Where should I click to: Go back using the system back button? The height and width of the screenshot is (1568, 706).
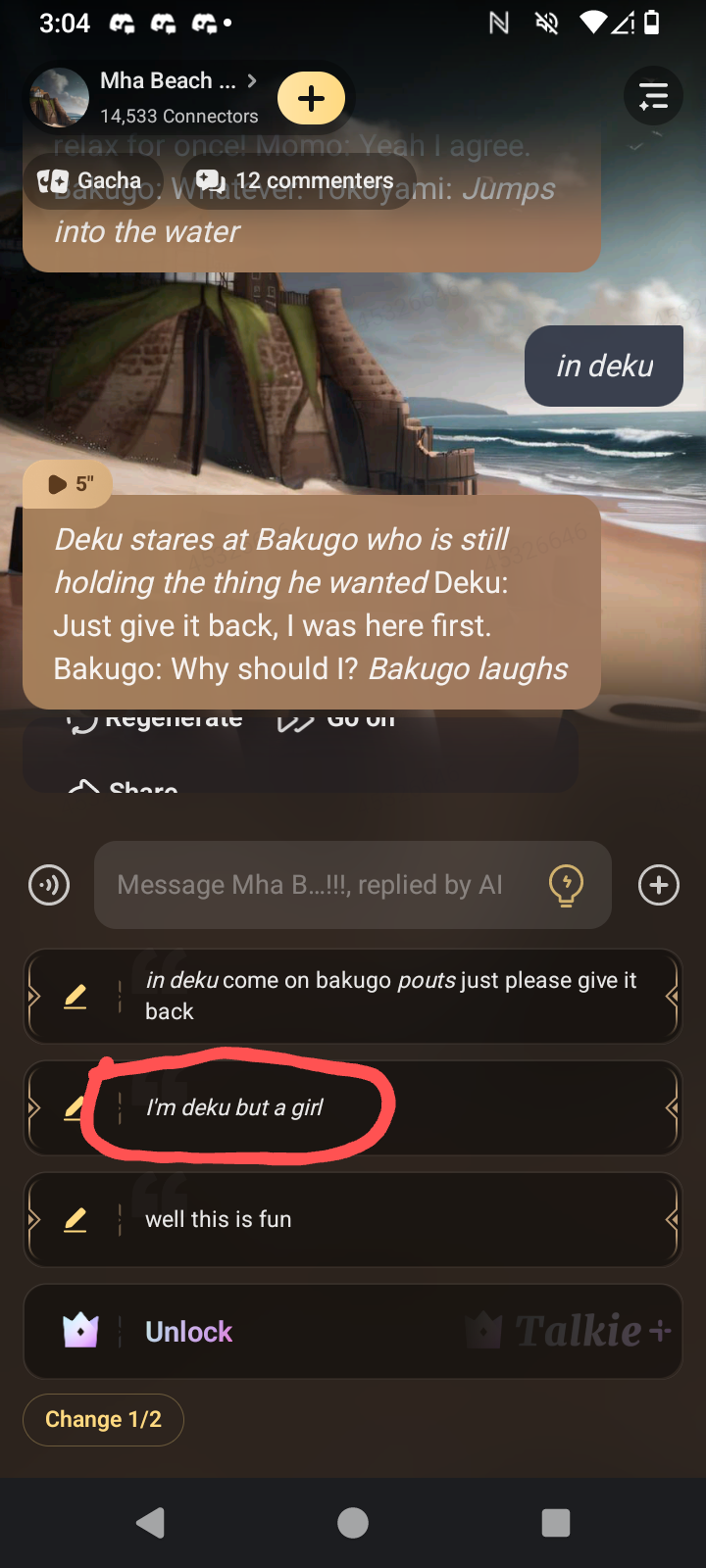point(150,1523)
